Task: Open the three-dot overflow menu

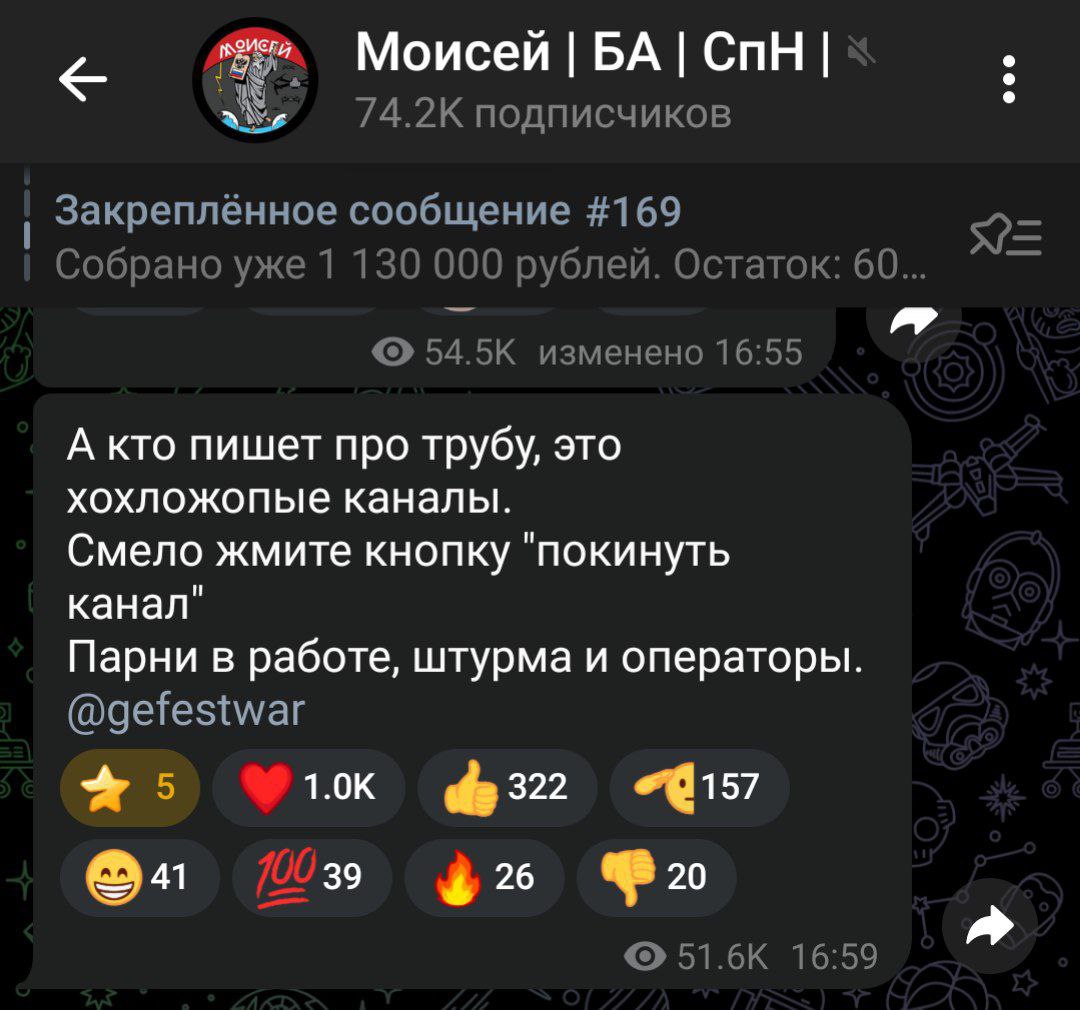Action: coord(1008,81)
